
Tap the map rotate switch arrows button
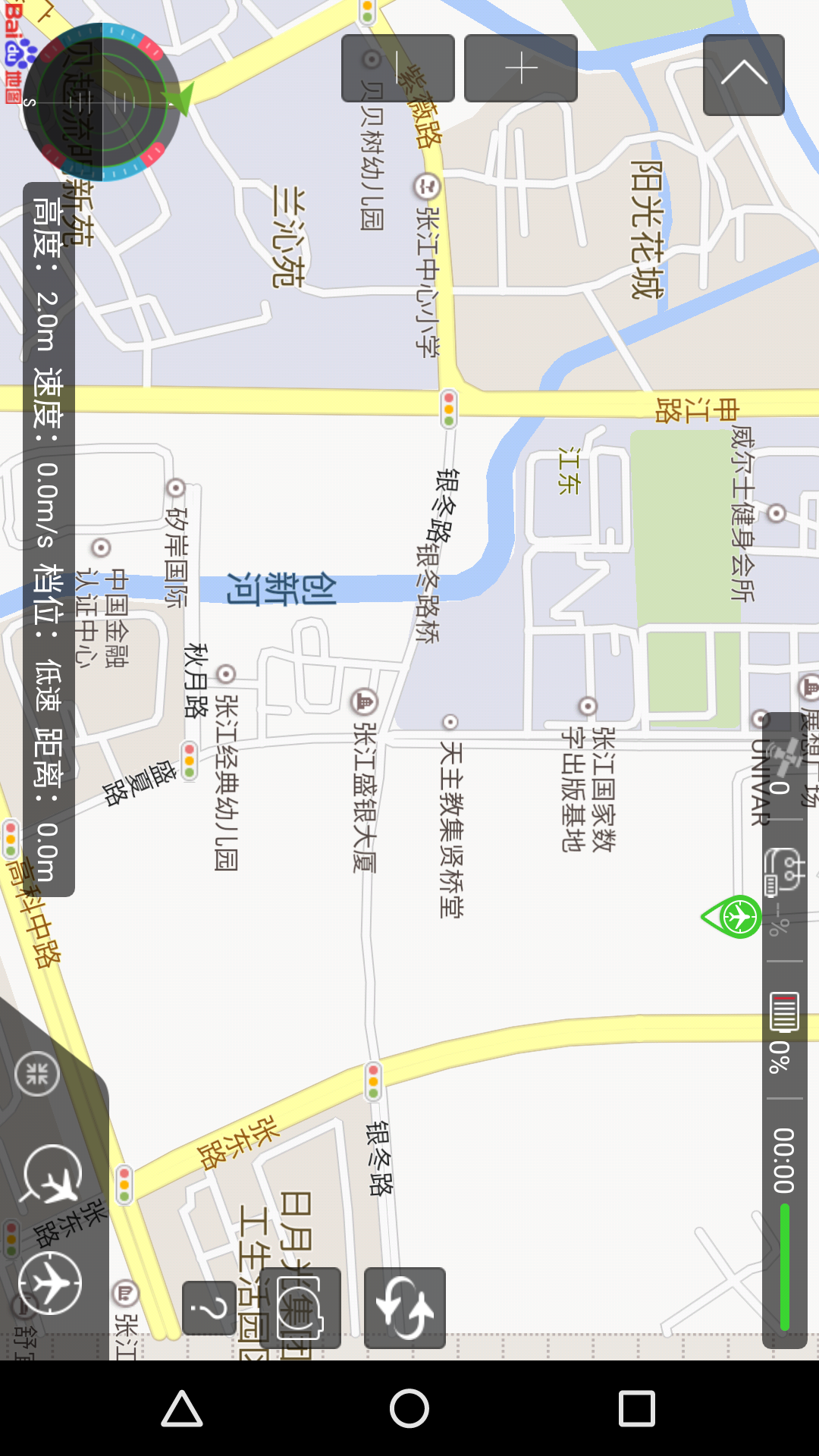tap(406, 1308)
